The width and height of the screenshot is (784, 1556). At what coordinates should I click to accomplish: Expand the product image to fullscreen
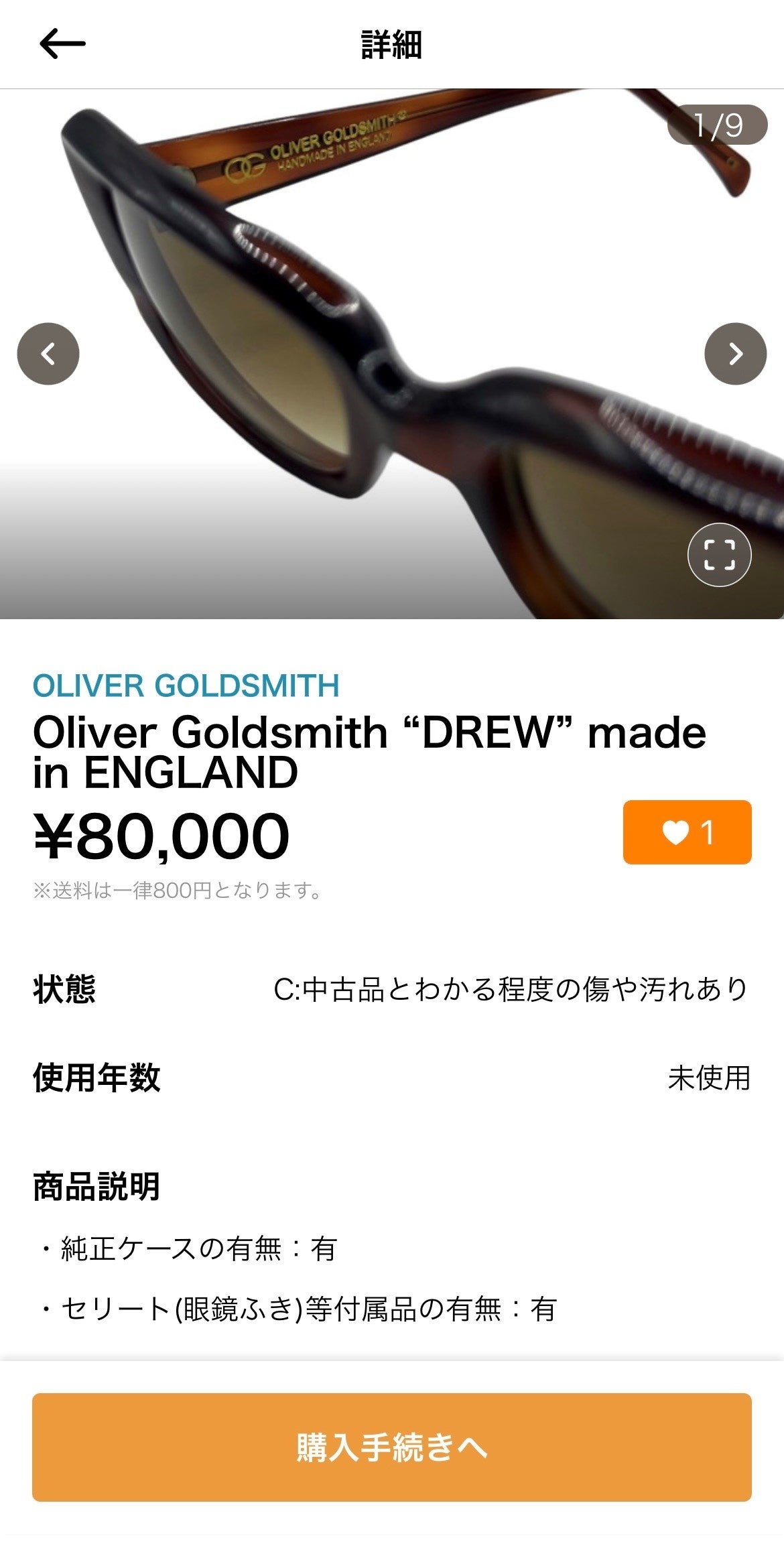point(719,555)
